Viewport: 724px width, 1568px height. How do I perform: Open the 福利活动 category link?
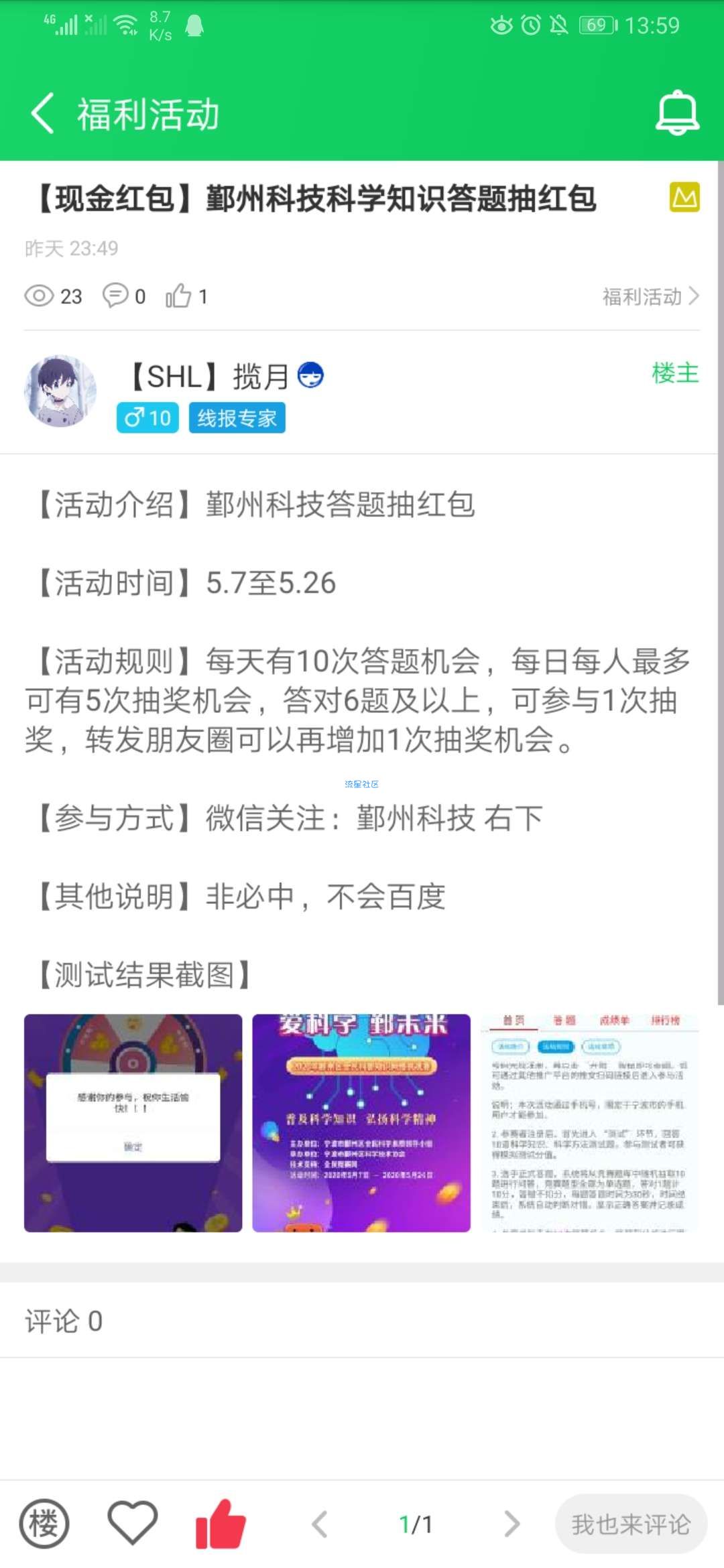tap(650, 296)
